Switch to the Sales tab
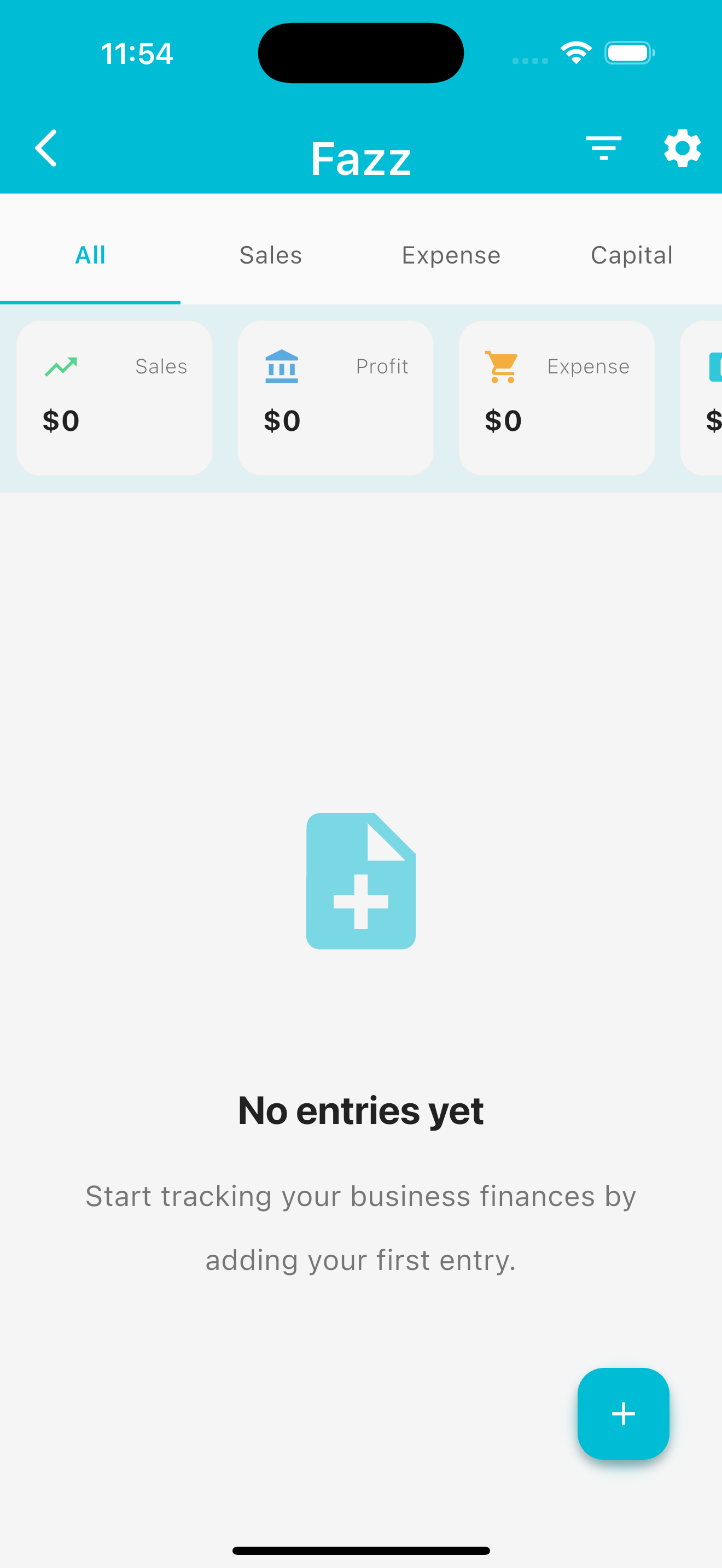Screen dimensions: 722x1568 270,255
